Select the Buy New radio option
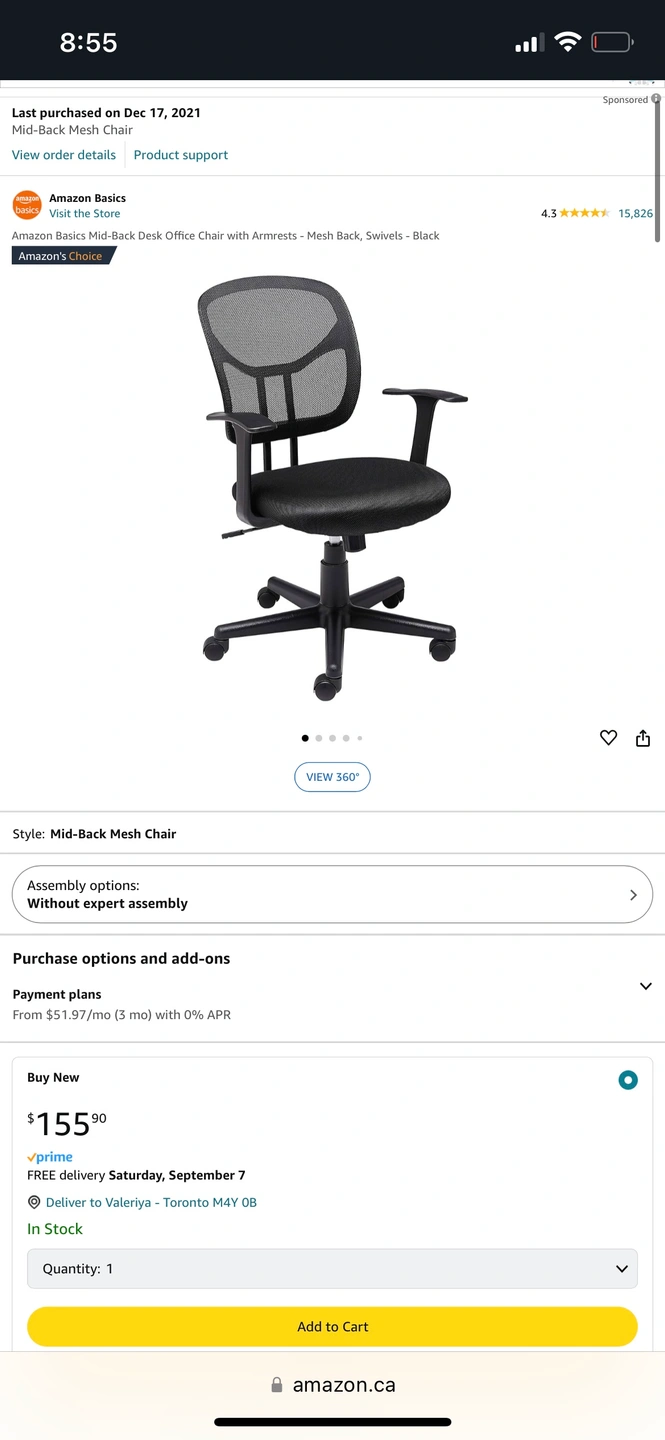665x1440 pixels. (628, 1080)
